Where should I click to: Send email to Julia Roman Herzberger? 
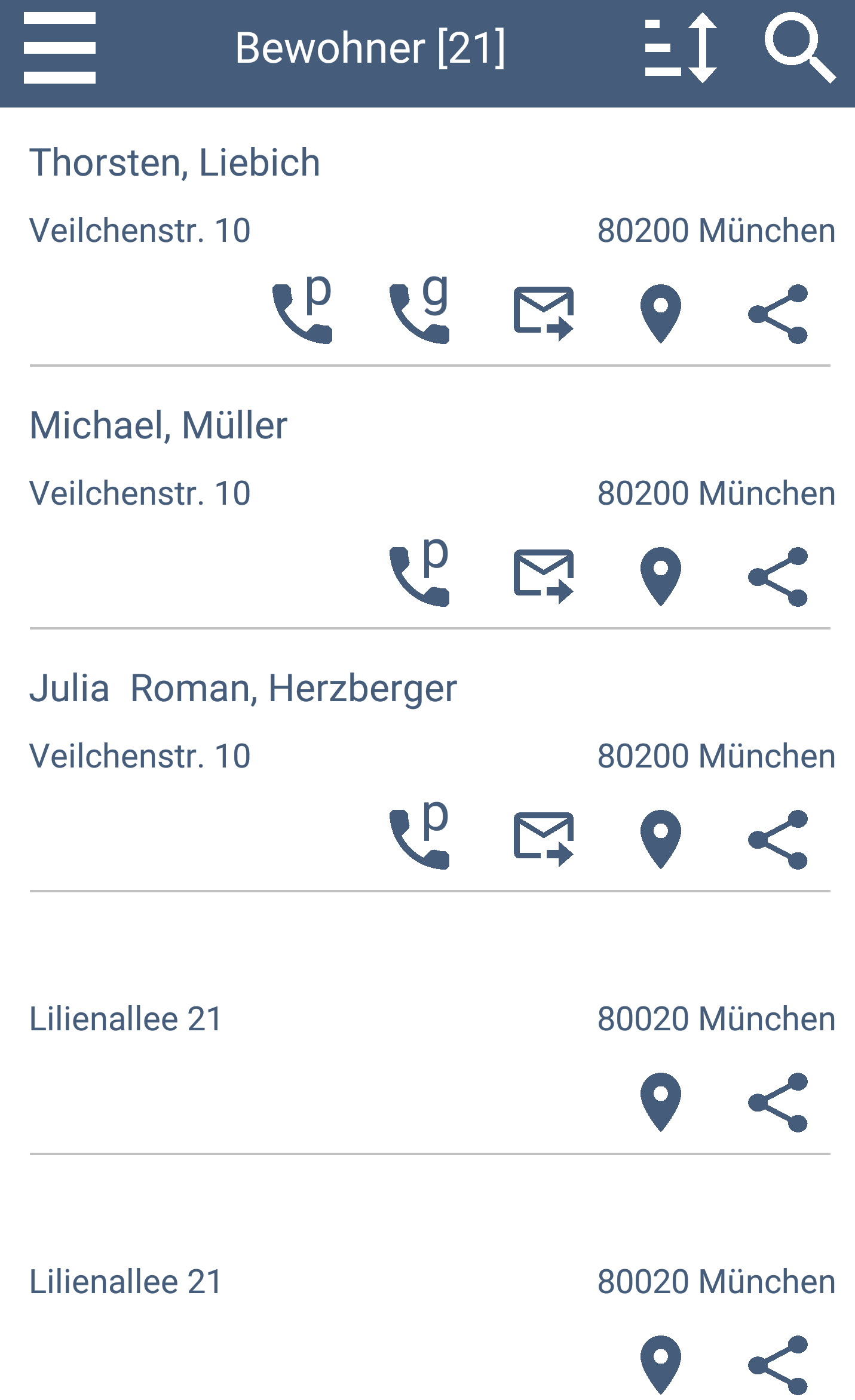544,840
